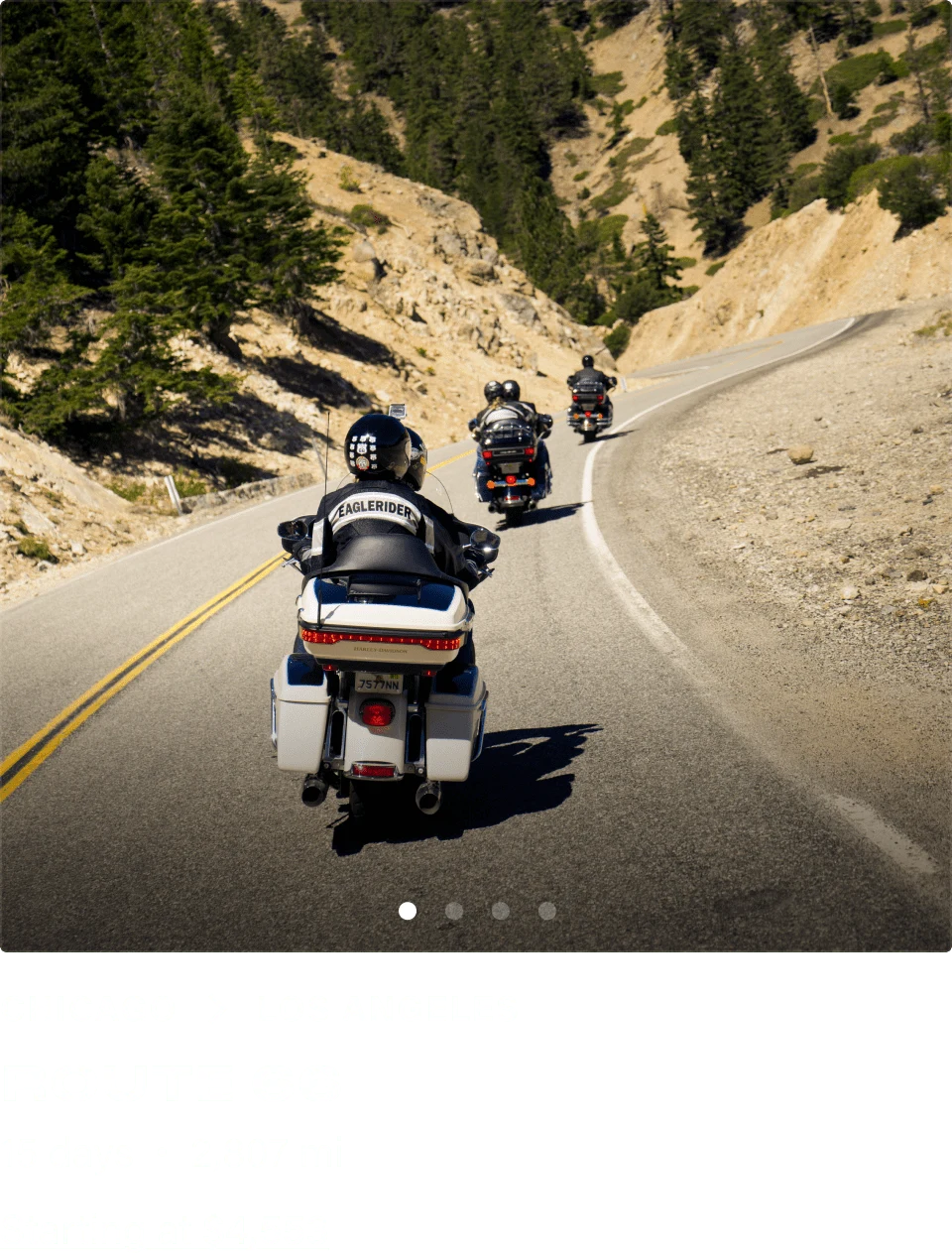Select the third photo indicator dot
Screen dimensions: 952x1253
click(x=501, y=911)
